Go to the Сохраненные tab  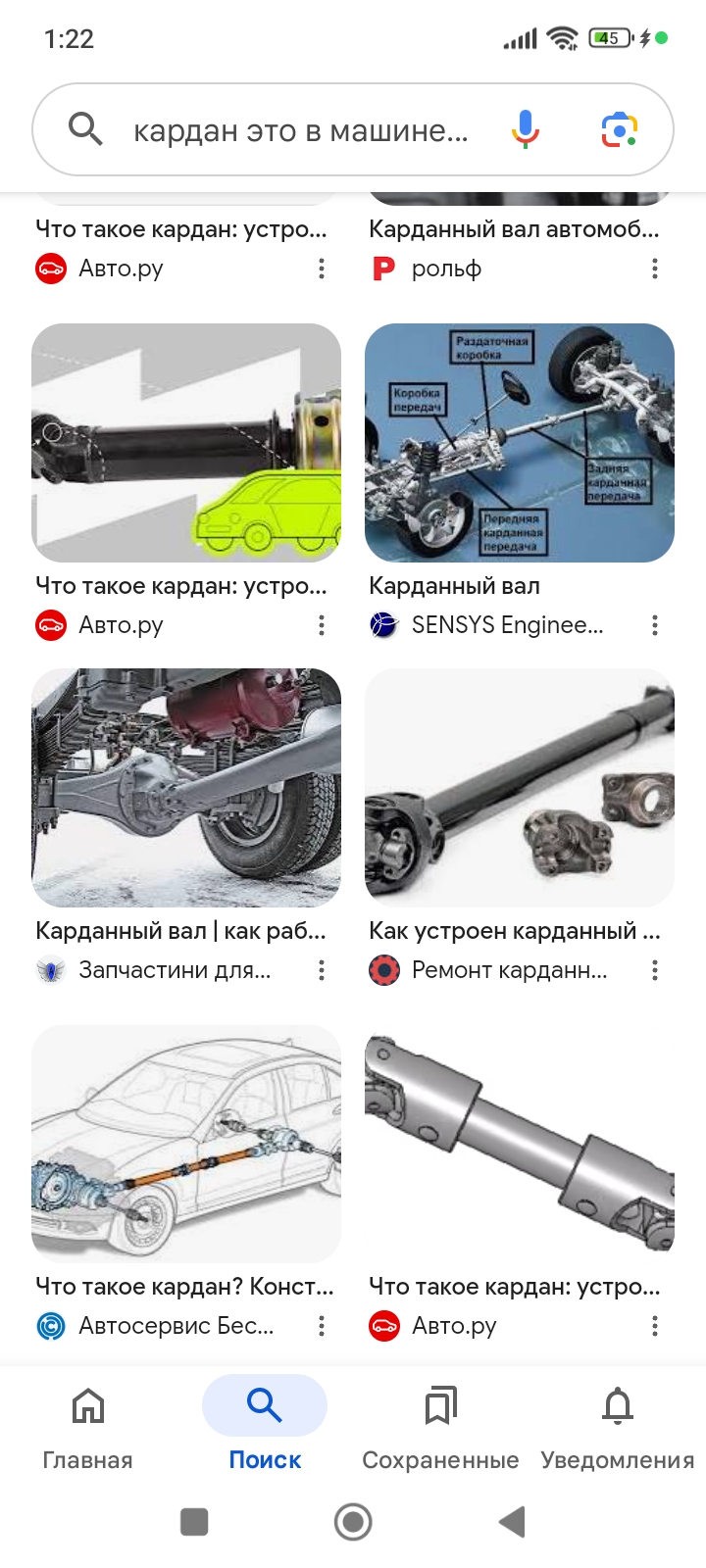440,1428
